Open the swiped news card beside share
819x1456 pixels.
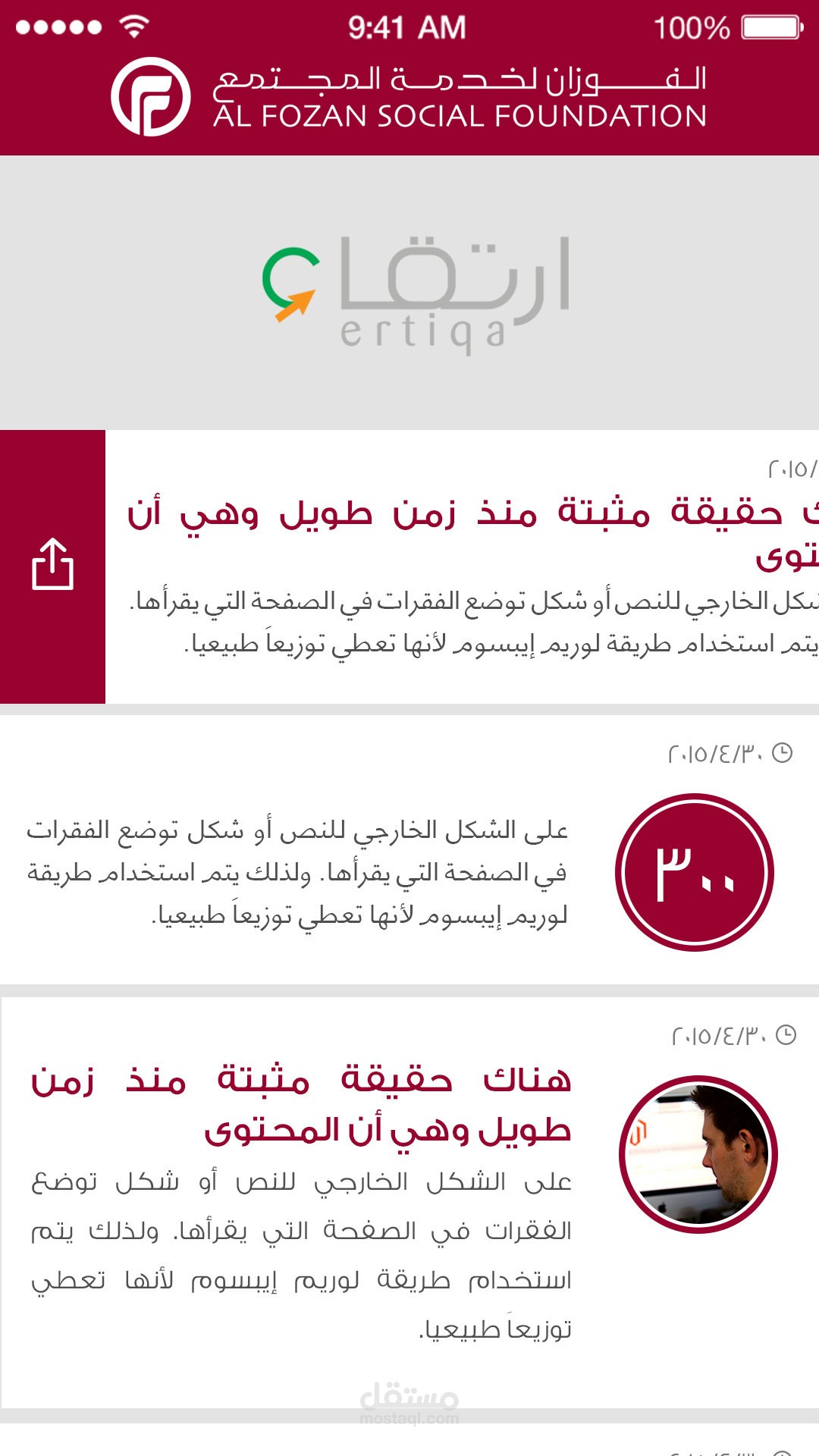click(x=463, y=566)
